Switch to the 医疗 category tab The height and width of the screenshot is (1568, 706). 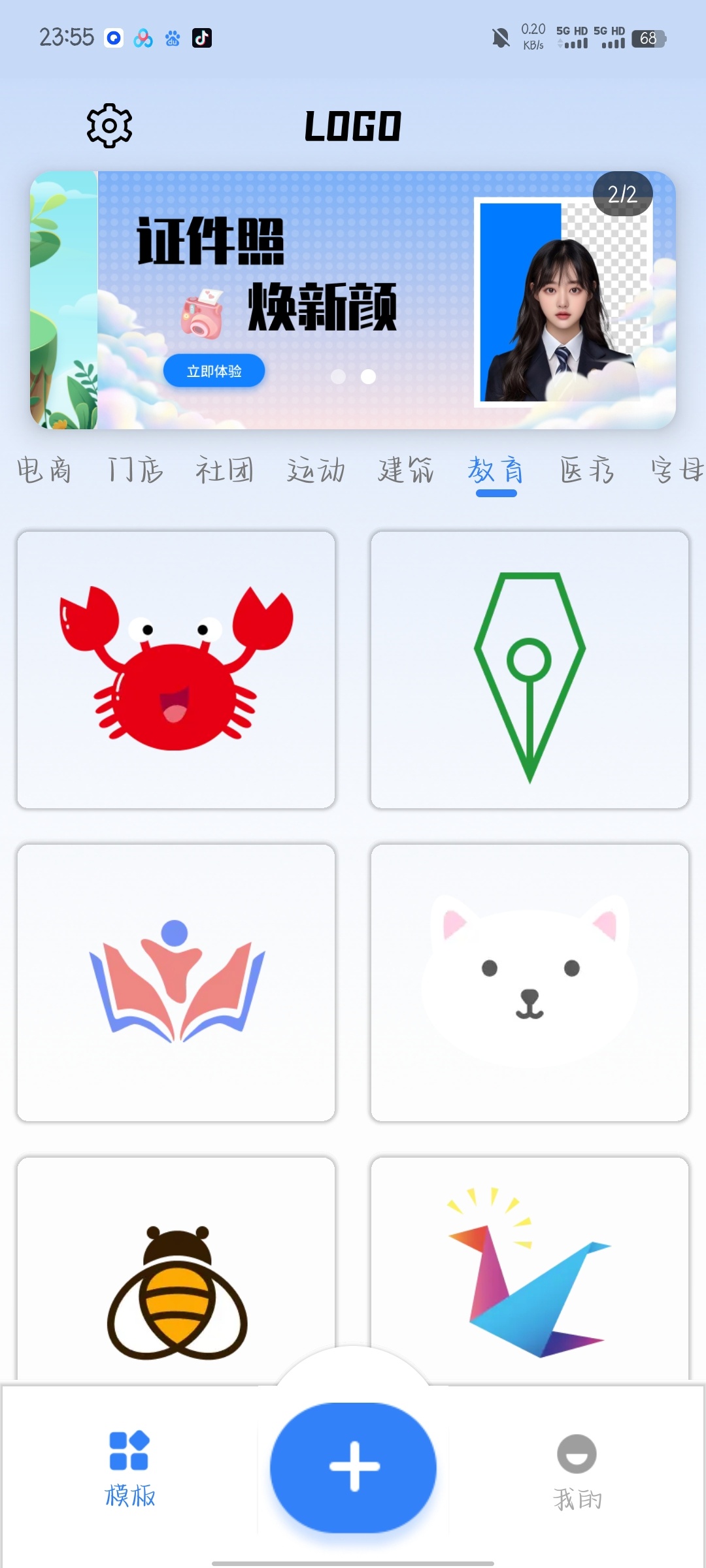click(x=587, y=470)
